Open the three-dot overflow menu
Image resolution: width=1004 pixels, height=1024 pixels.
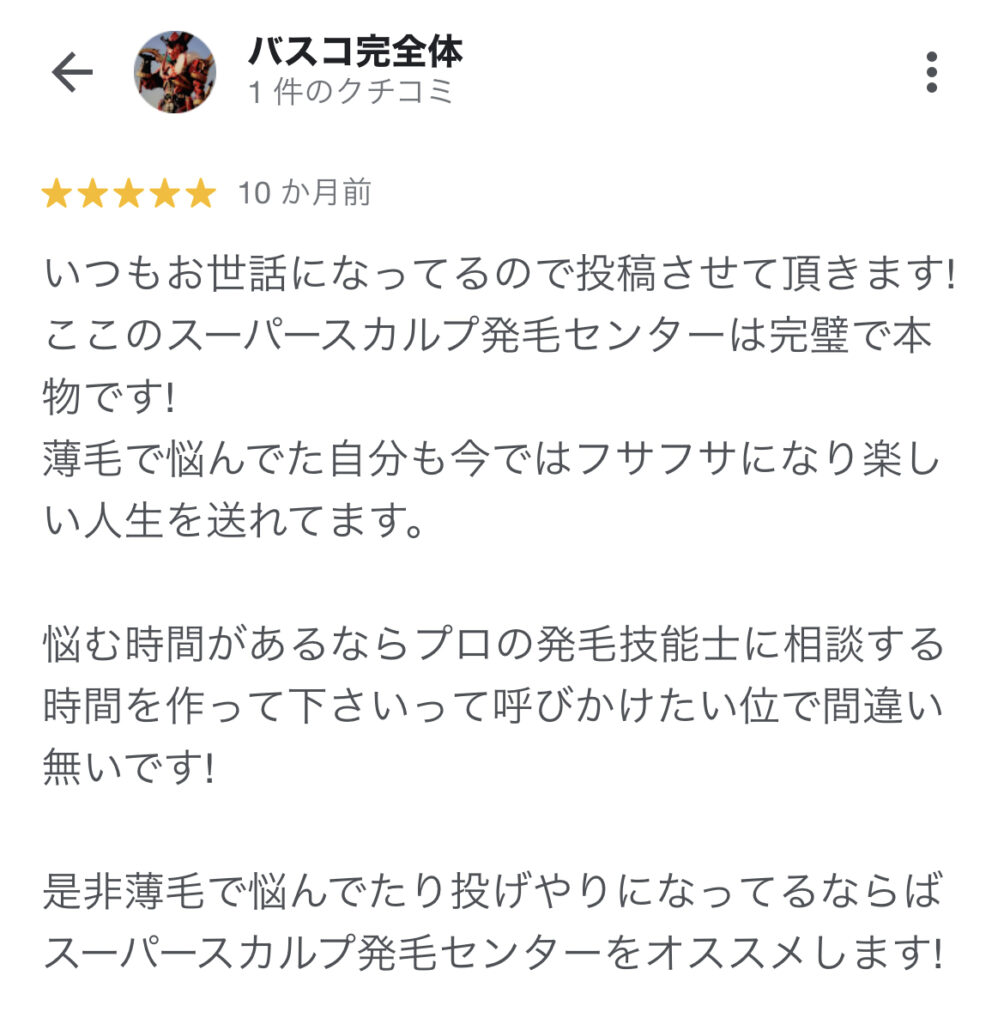point(931,73)
